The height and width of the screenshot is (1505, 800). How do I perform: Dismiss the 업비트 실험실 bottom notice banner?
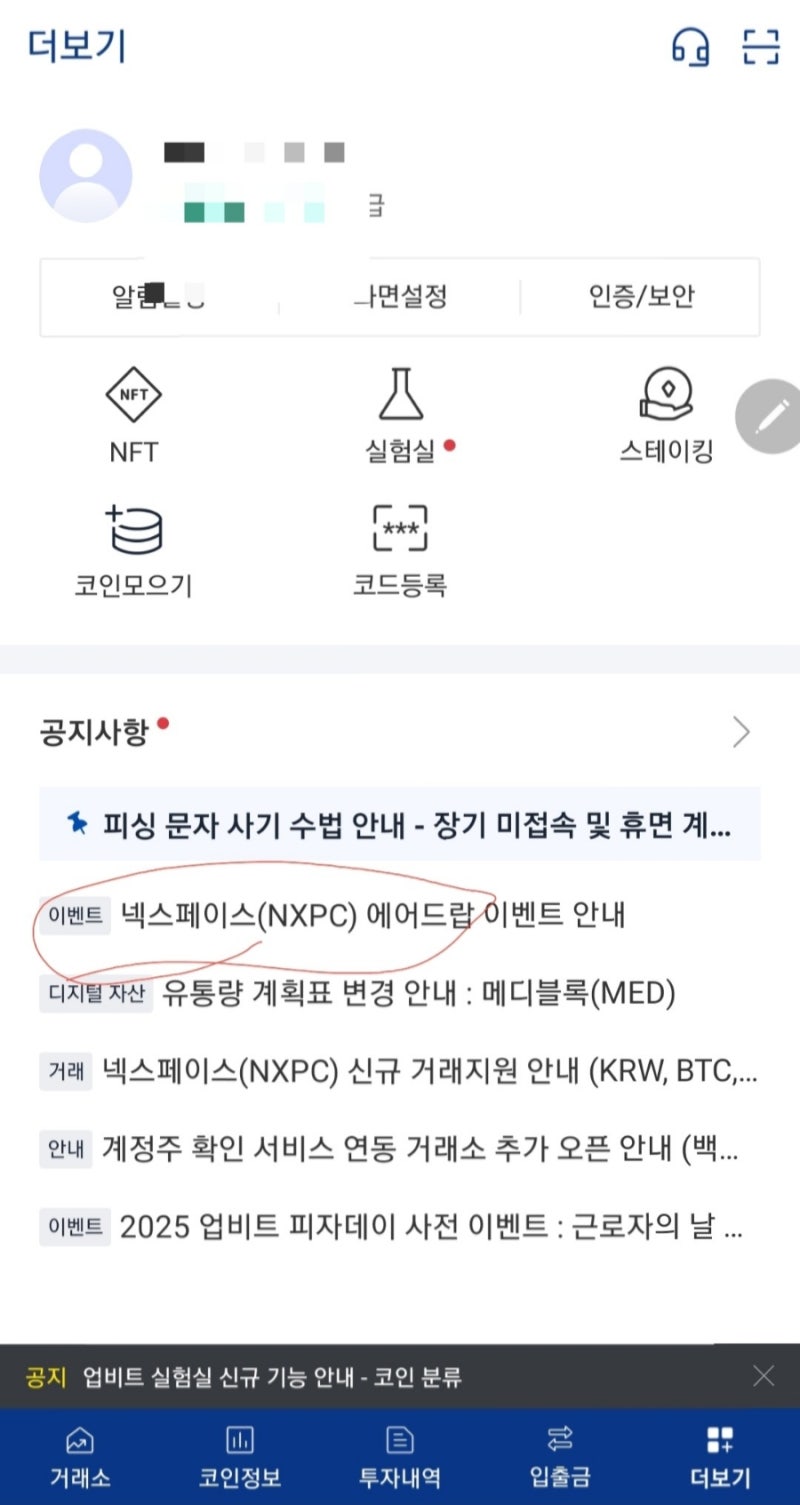point(764,1374)
